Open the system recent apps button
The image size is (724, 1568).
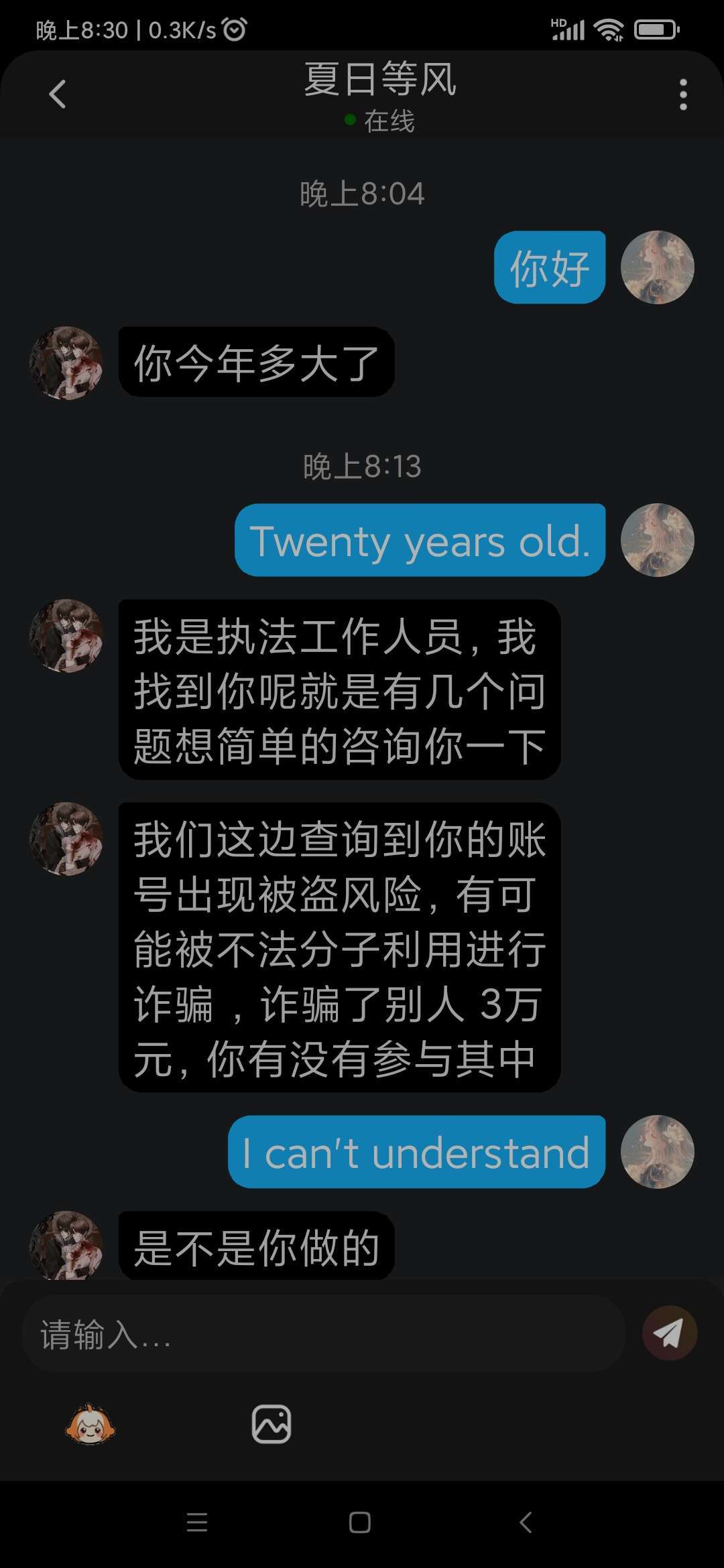coord(197,1522)
